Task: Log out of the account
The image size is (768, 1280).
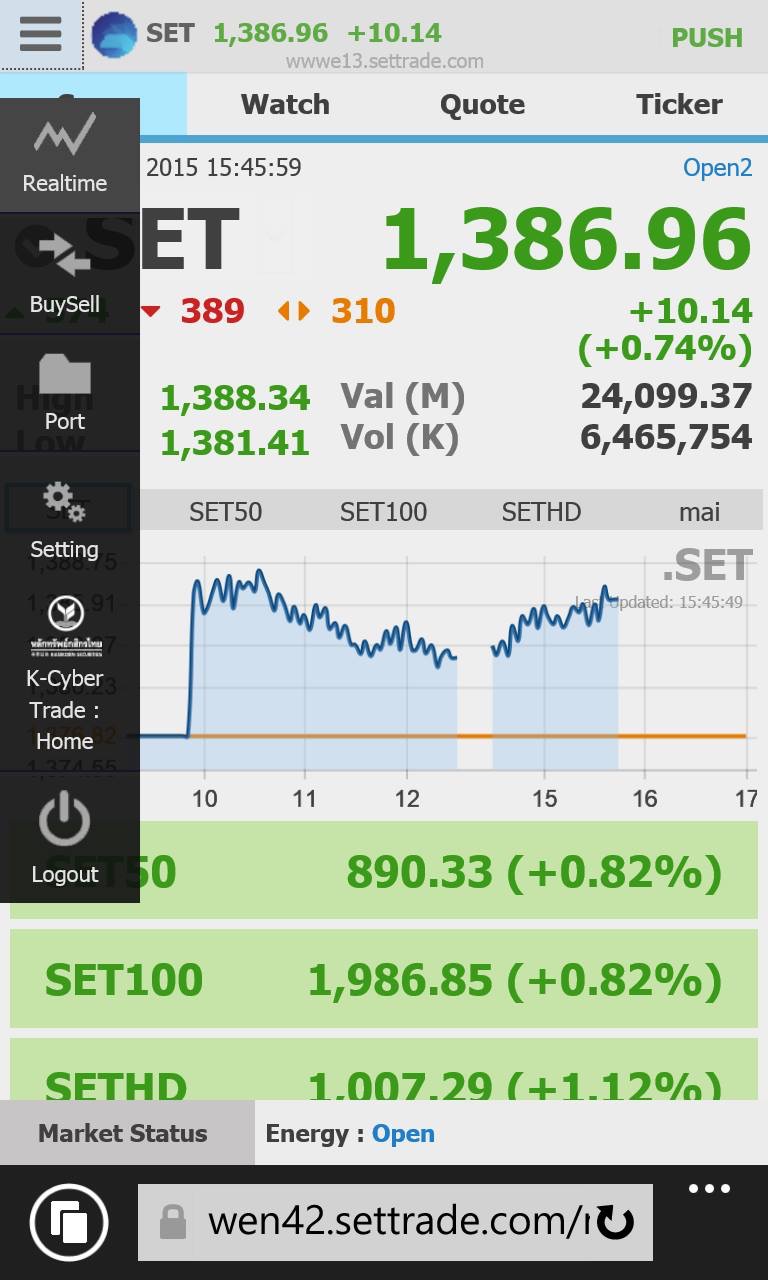Action: click(65, 838)
